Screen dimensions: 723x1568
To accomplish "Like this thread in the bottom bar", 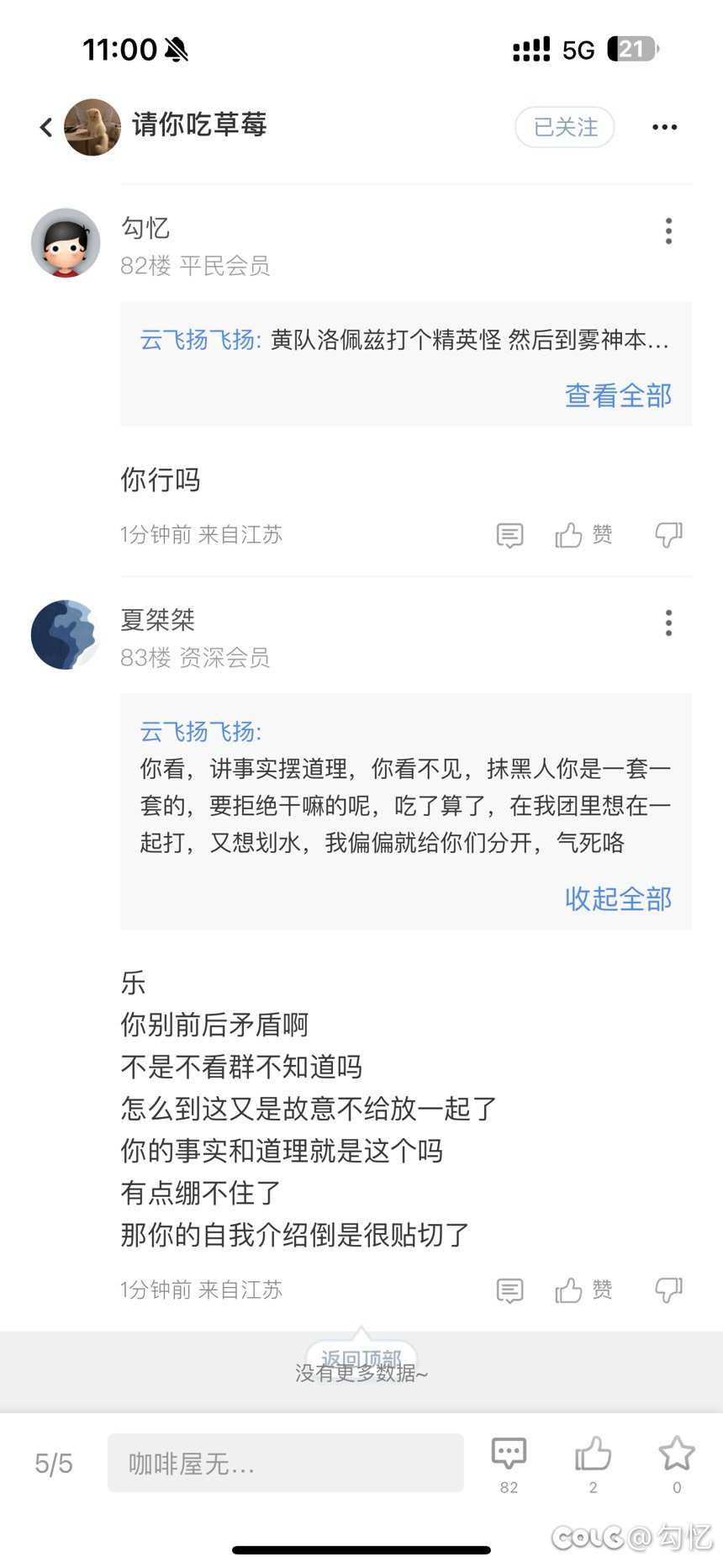I will coord(593,1462).
